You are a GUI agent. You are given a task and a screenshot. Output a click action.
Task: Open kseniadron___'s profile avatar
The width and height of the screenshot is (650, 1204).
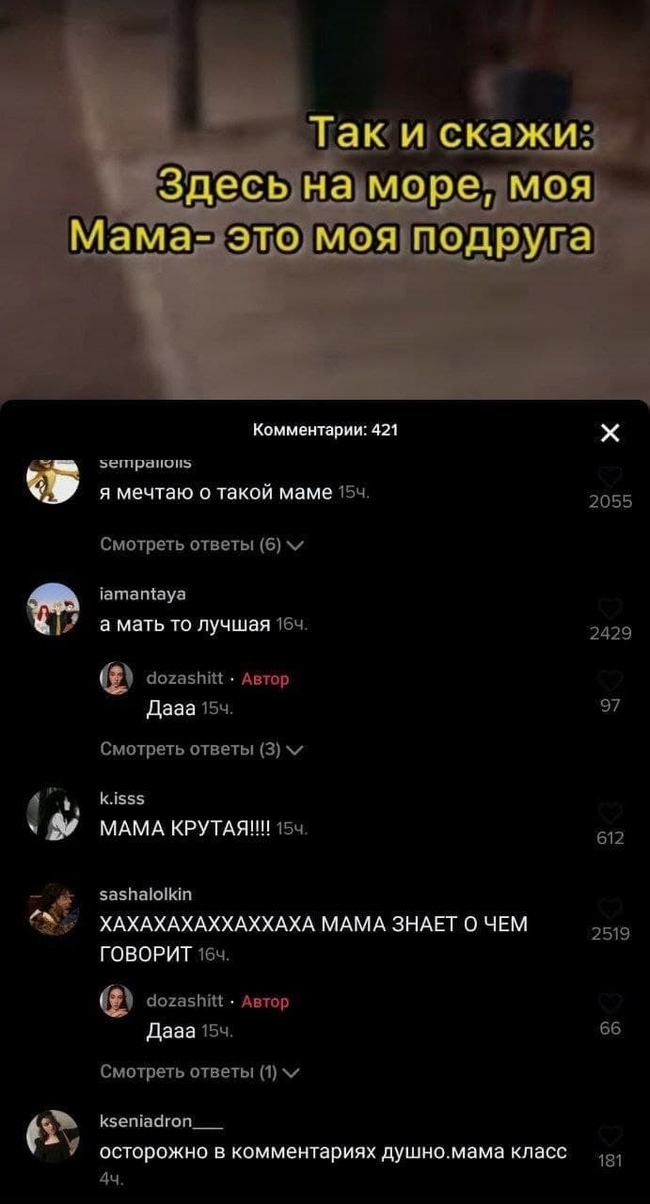[52, 1136]
